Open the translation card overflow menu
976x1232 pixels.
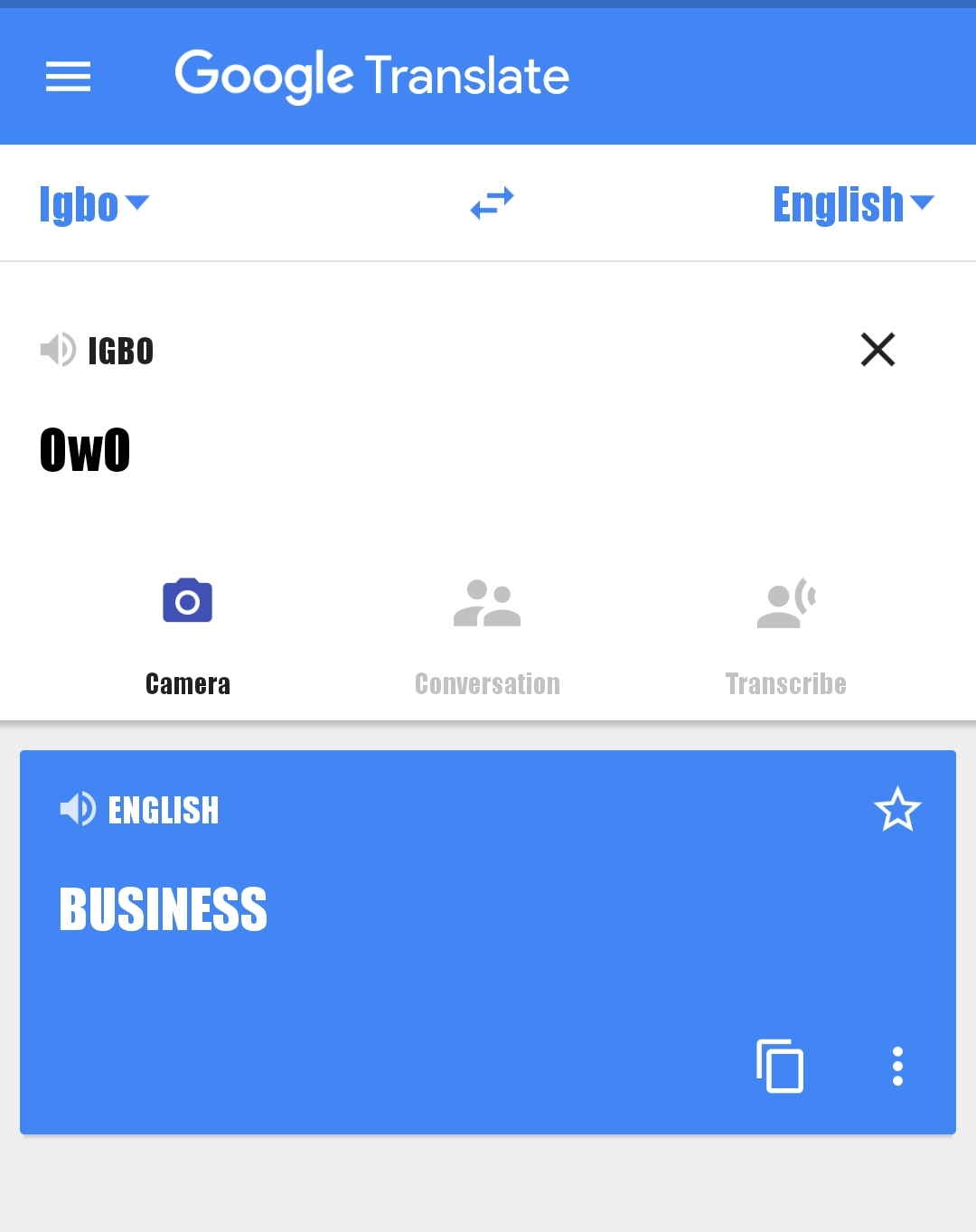[897, 1067]
